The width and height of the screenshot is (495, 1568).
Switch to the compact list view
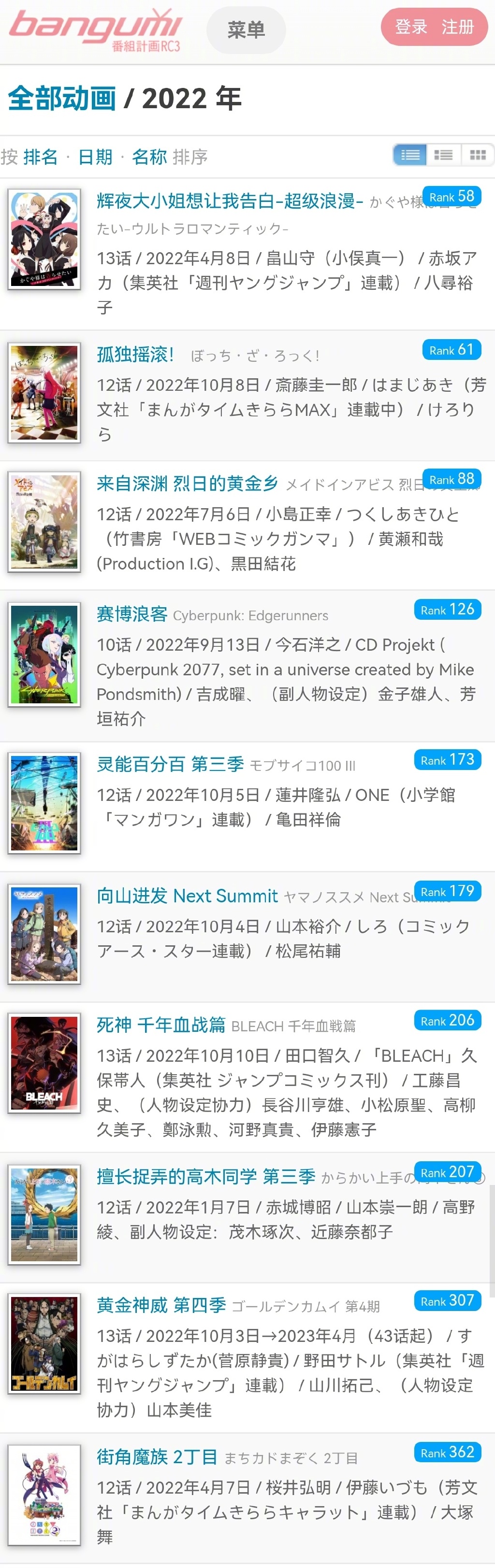click(443, 155)
